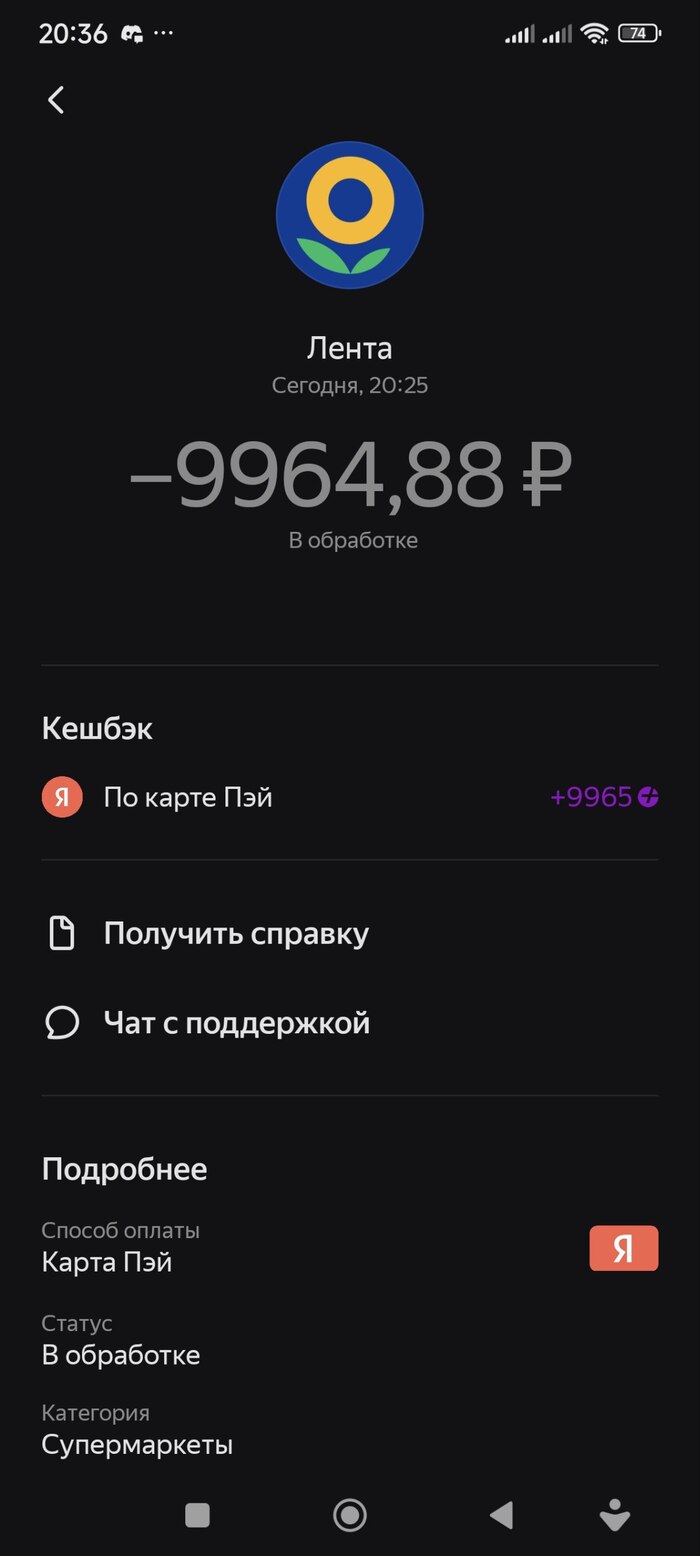Image resolution: width=700 pixels, height=1556 pixels.
Task: Go back using the top-left arrow
Action: (56, 100)
